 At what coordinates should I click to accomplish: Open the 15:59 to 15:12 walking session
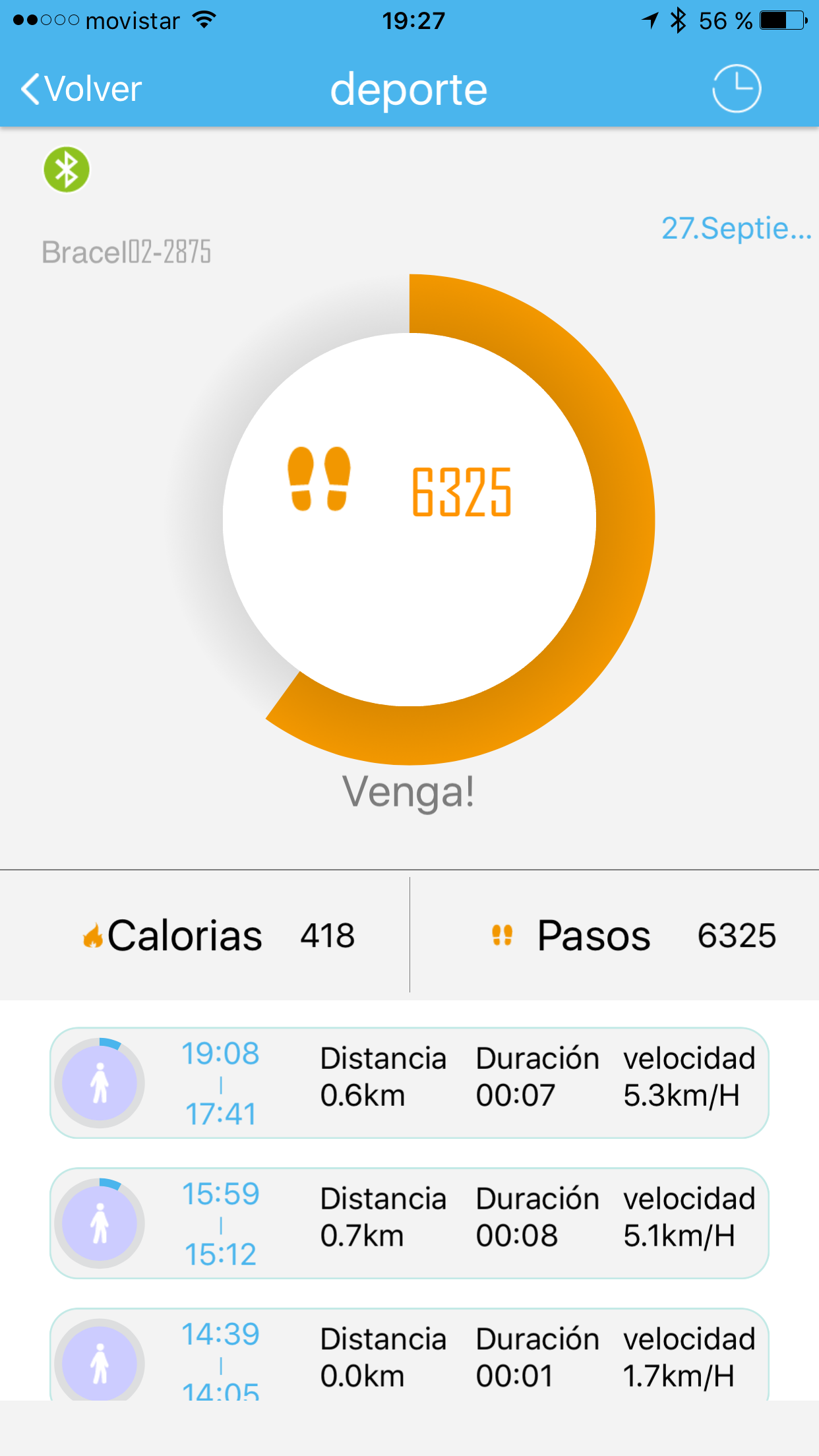click(x=409, y=1223)
